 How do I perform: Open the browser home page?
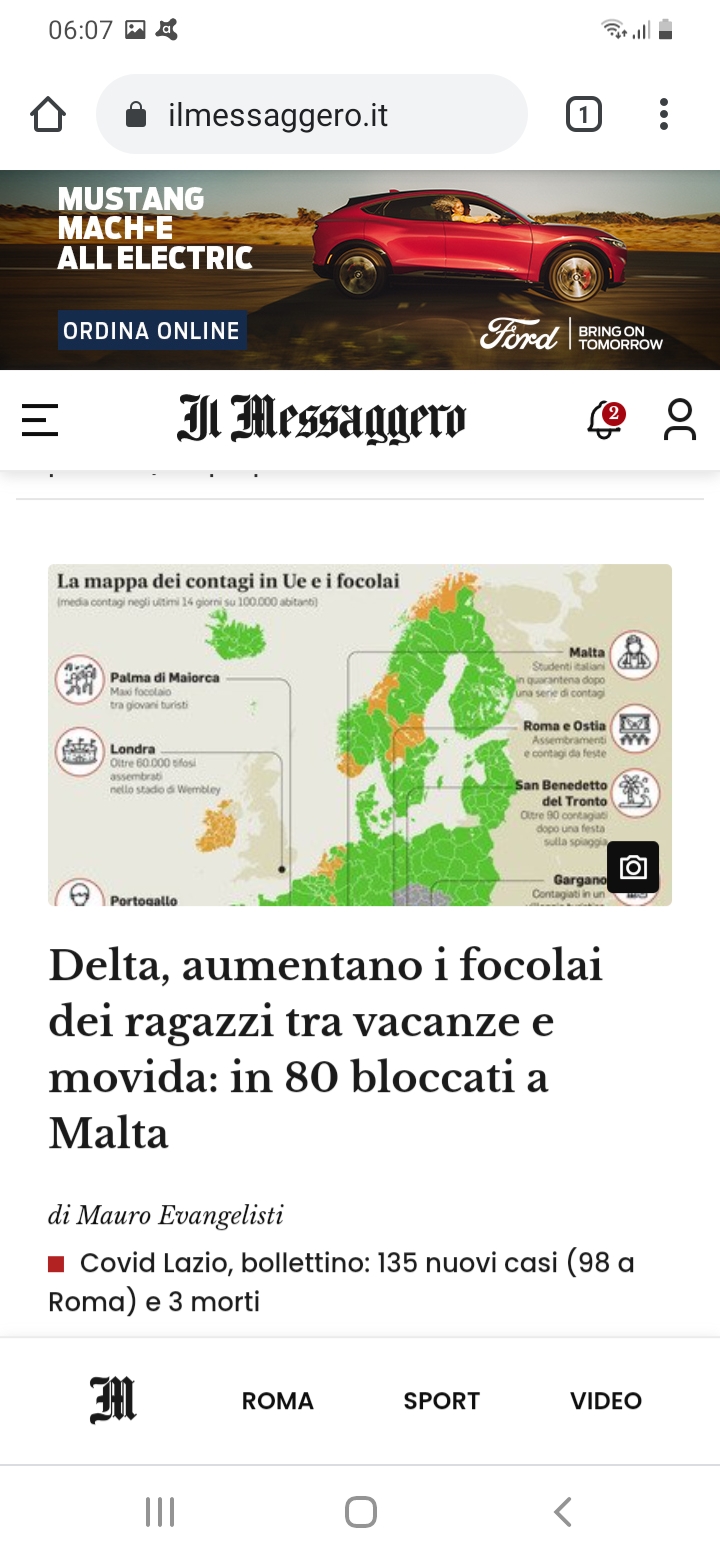tap(48, 115)
